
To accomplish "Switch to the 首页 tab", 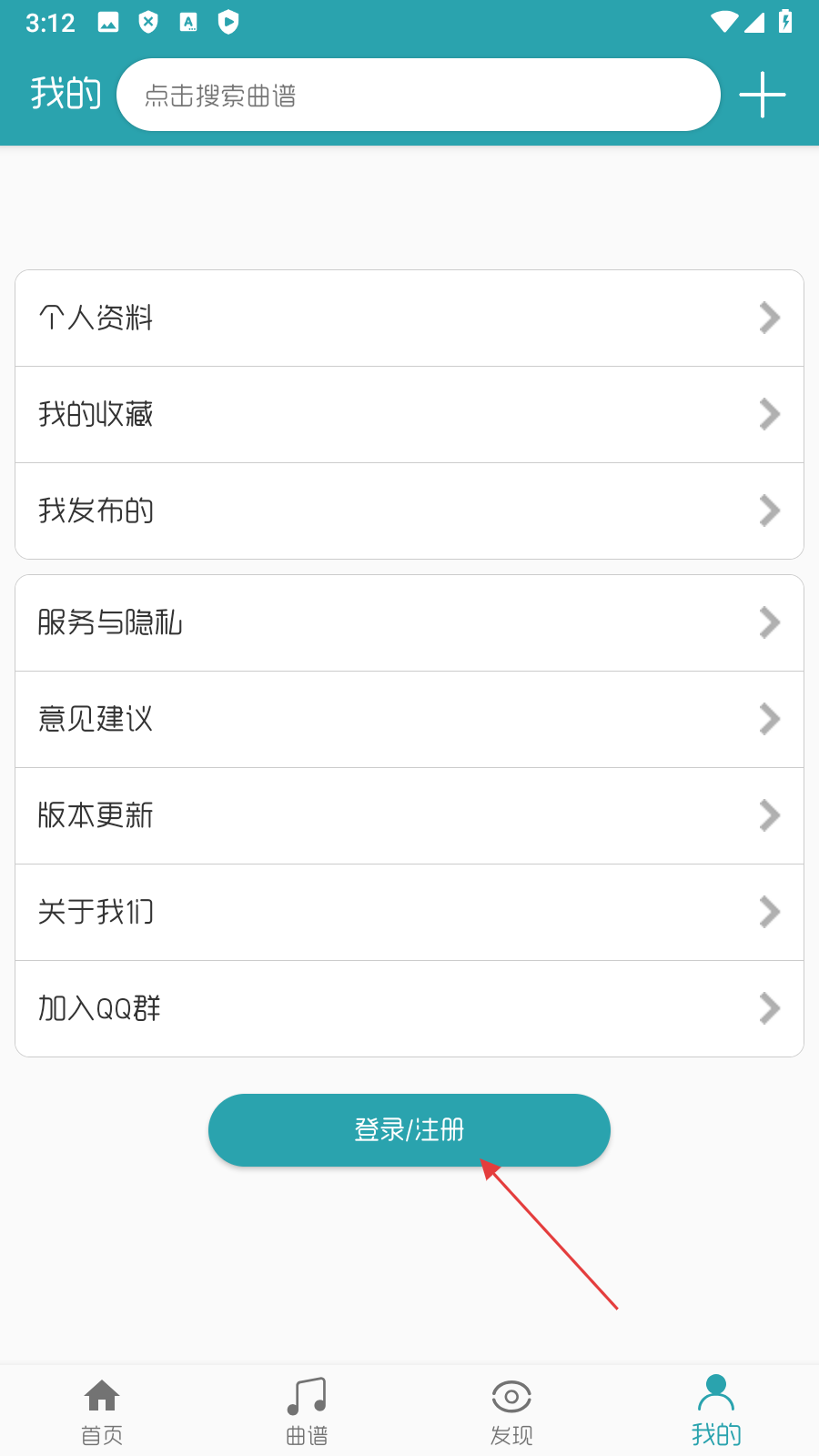I will (x=102, y=1410).
